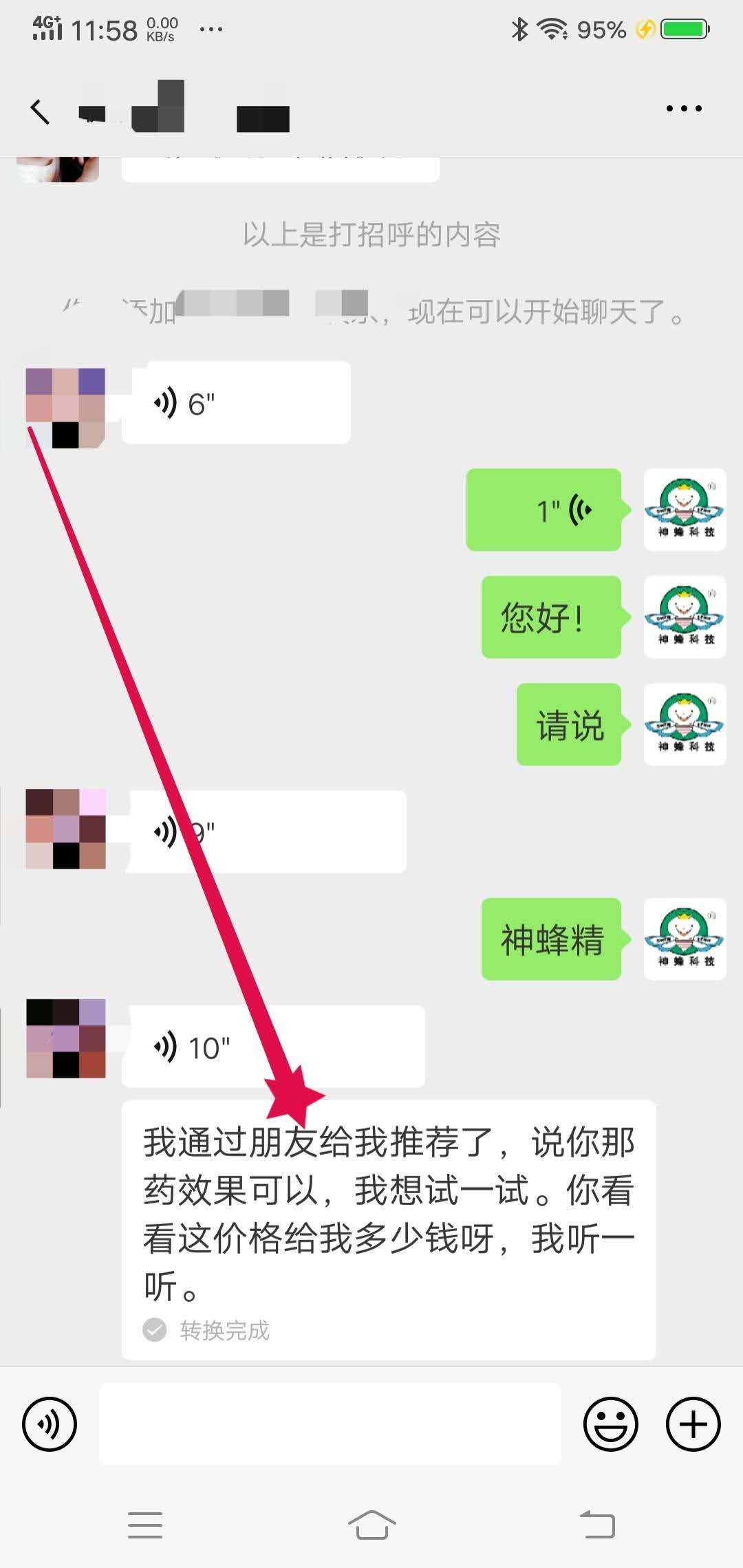The width and height of the screenshot is (743, 1568).
Task: Open contact avatar beside 10-second voice message
Action: pos(66,1038)
